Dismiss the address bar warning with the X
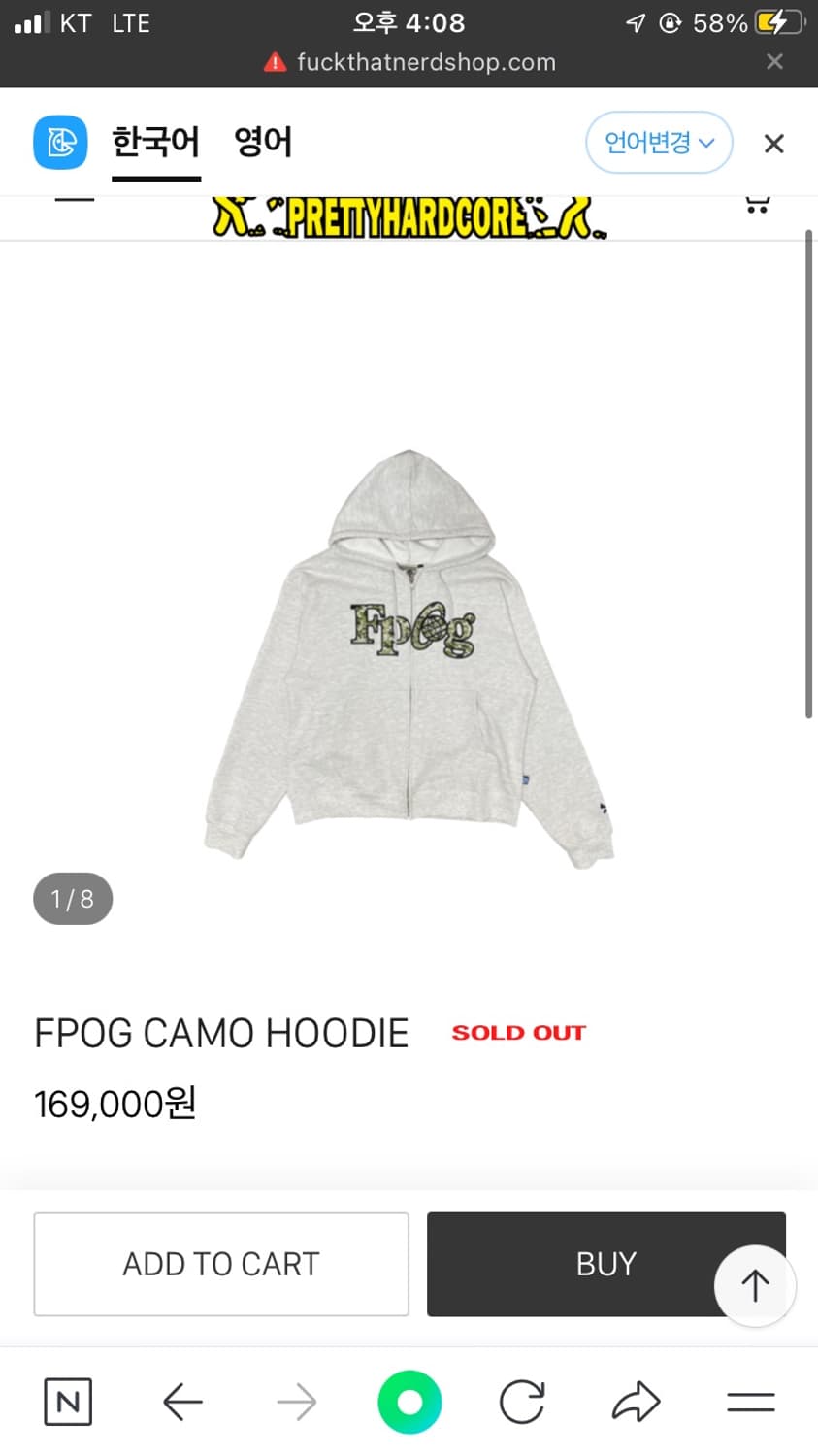 [774, 61]
